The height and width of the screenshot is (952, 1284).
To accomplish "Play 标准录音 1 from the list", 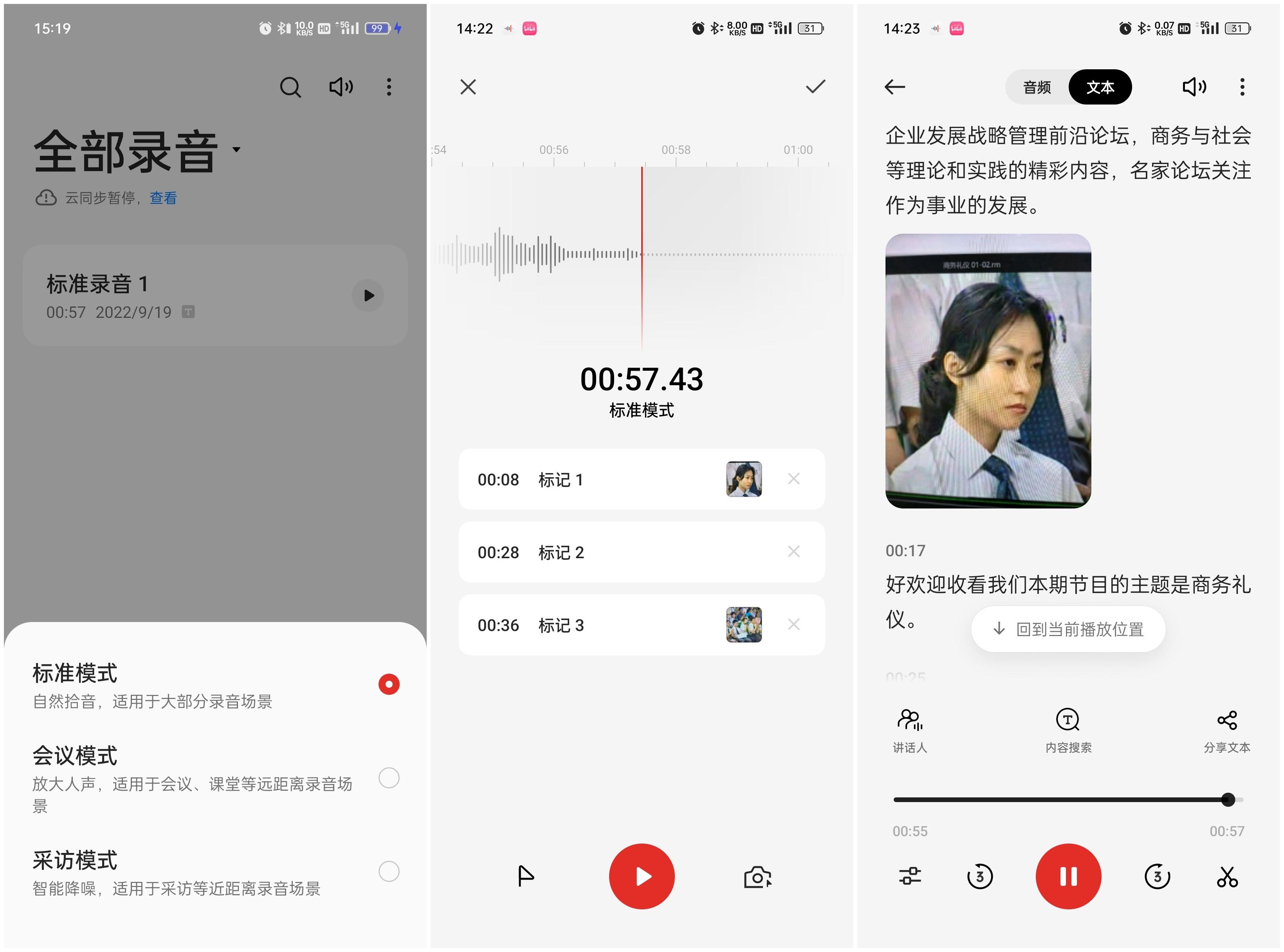I will [368, 296].
